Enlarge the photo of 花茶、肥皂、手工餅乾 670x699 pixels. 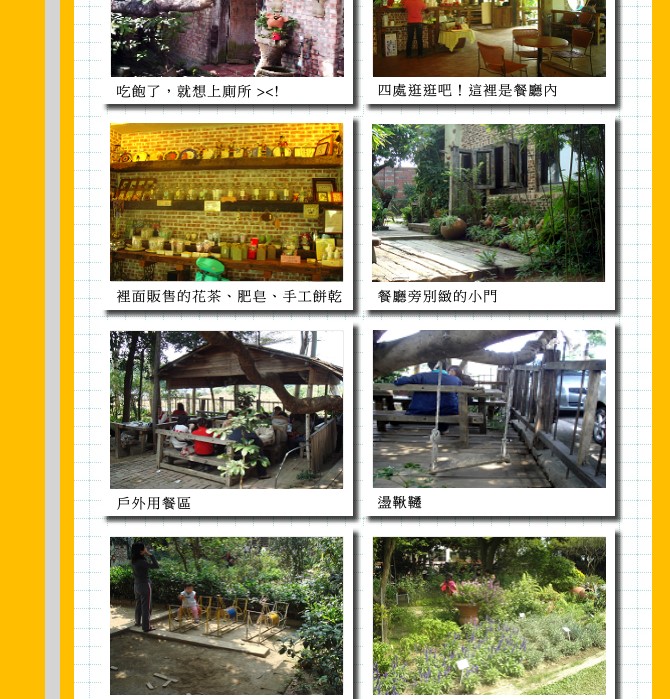pos(227,202)
